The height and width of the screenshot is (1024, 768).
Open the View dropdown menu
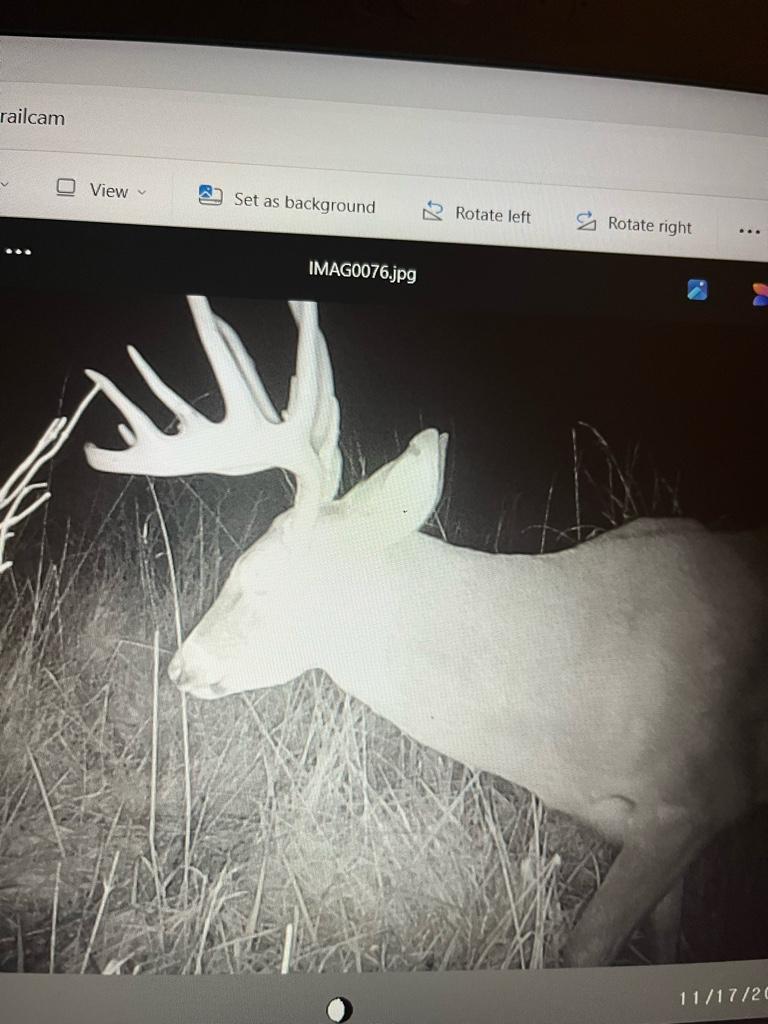pyautogui.click(x=102, y=190)
